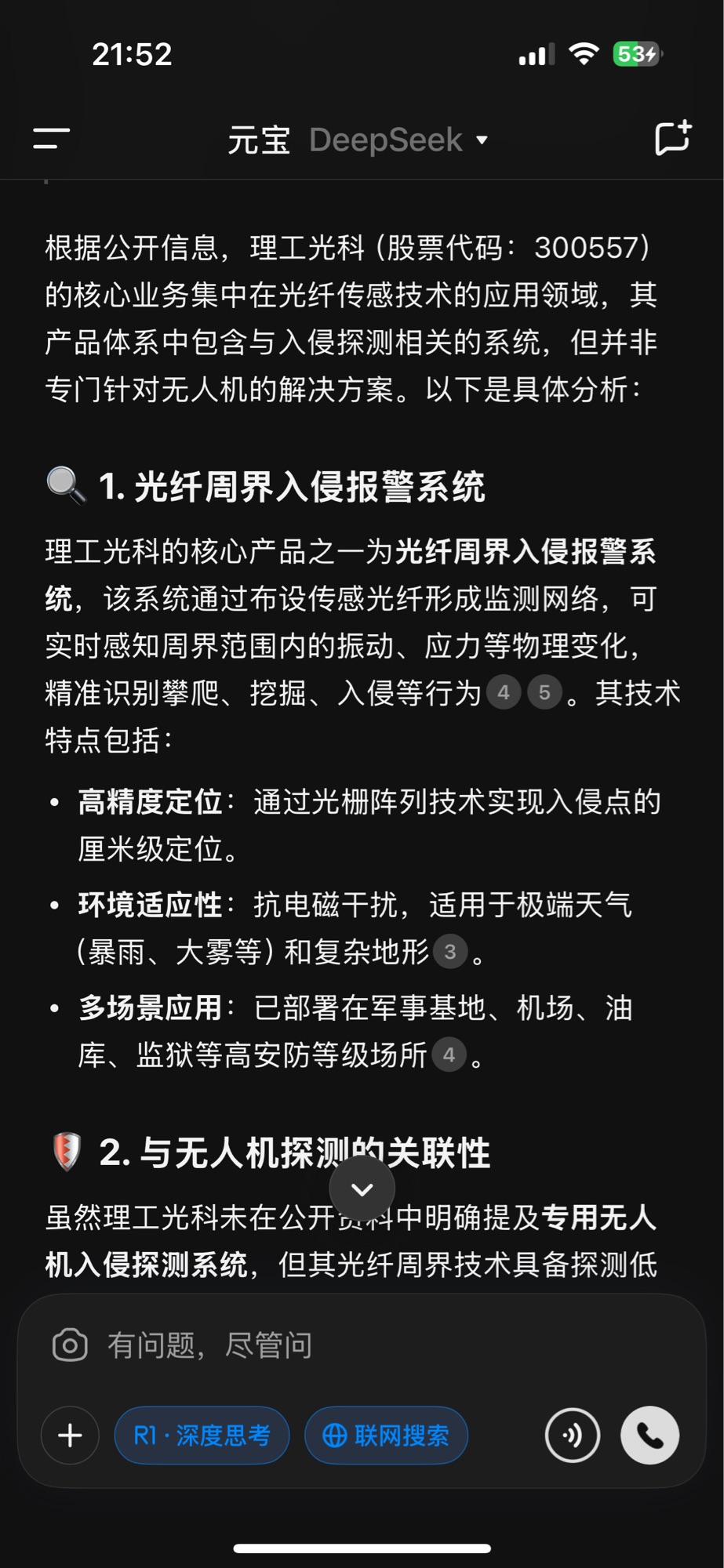Open the camera in the input bar
724x1568 pixels.
click(70, 1345)
